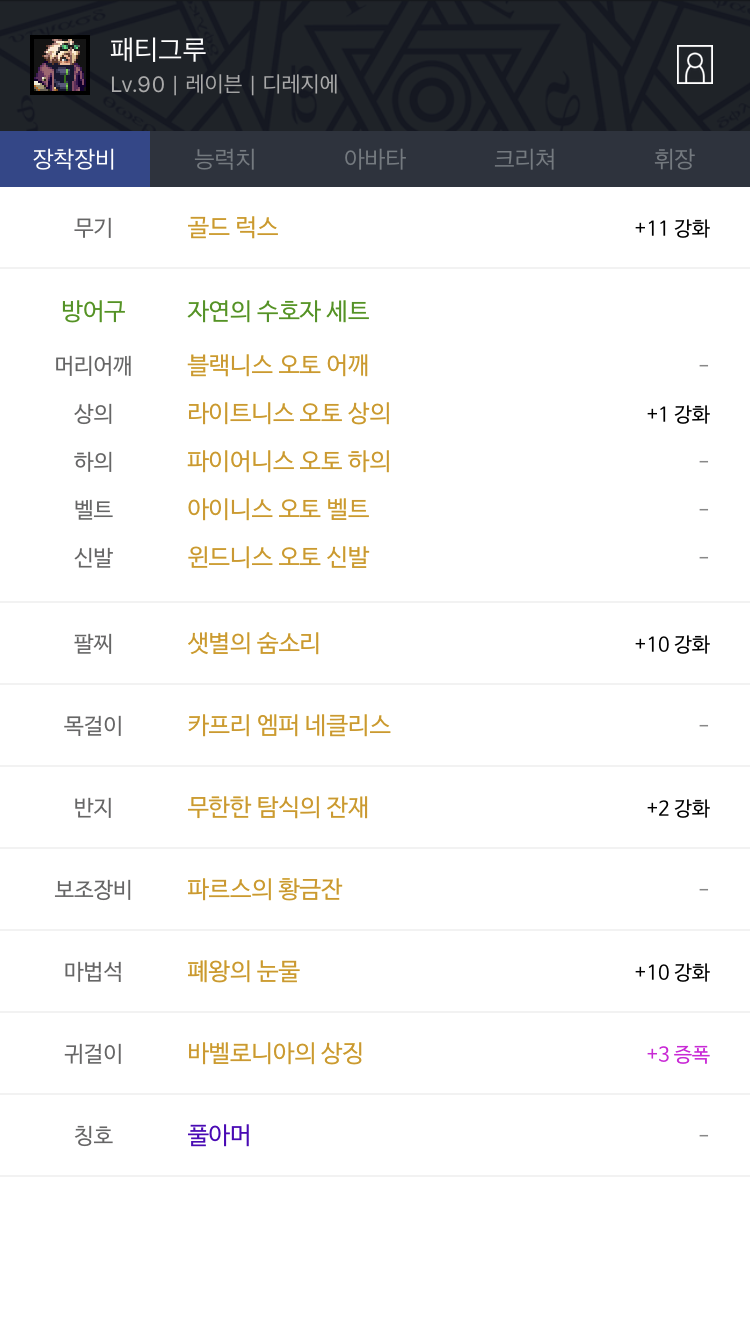Open the character profile icon

point(694,65)
